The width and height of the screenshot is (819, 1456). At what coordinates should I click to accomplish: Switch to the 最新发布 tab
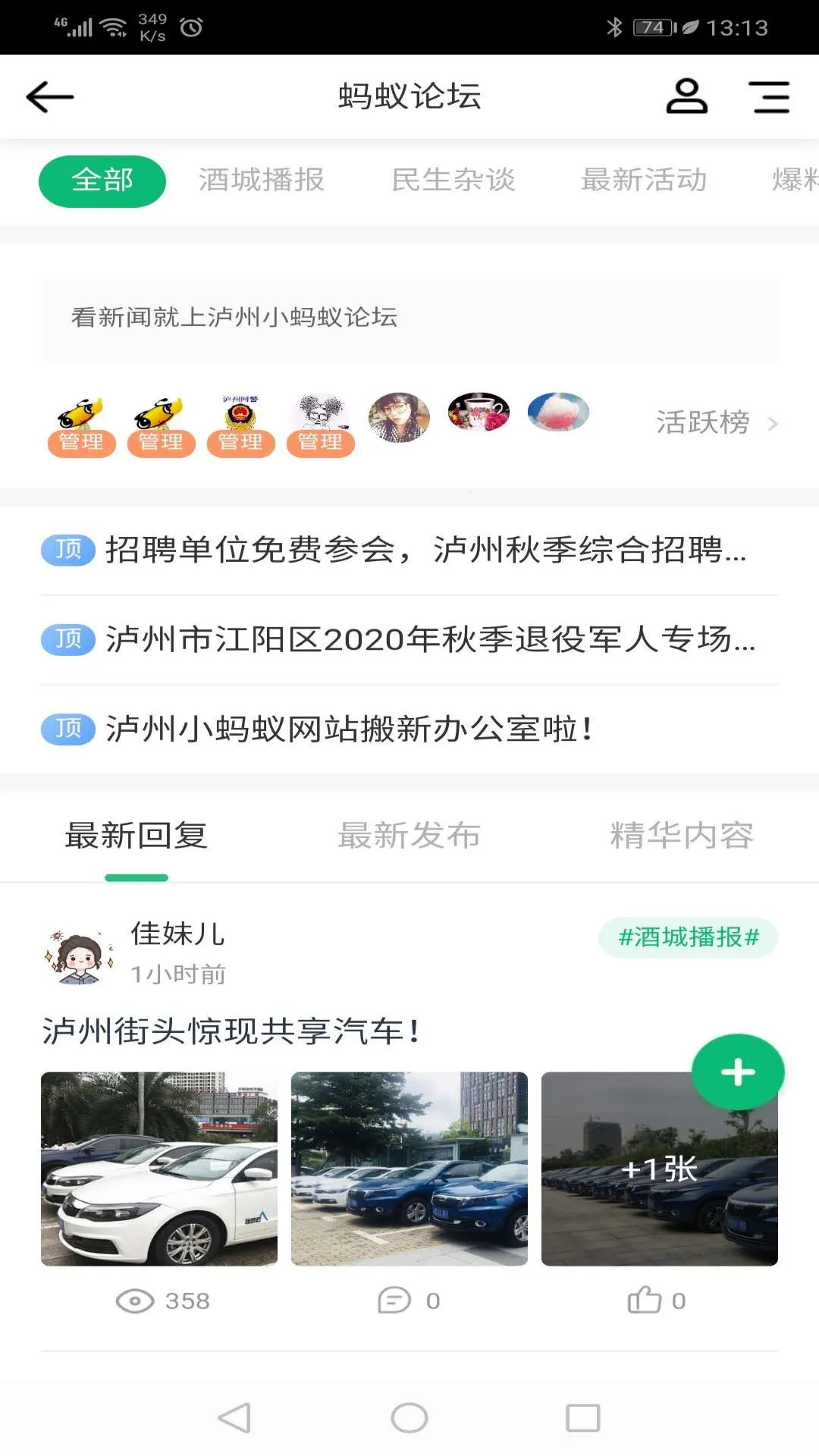pyautogui.click(x=409, y=836)
